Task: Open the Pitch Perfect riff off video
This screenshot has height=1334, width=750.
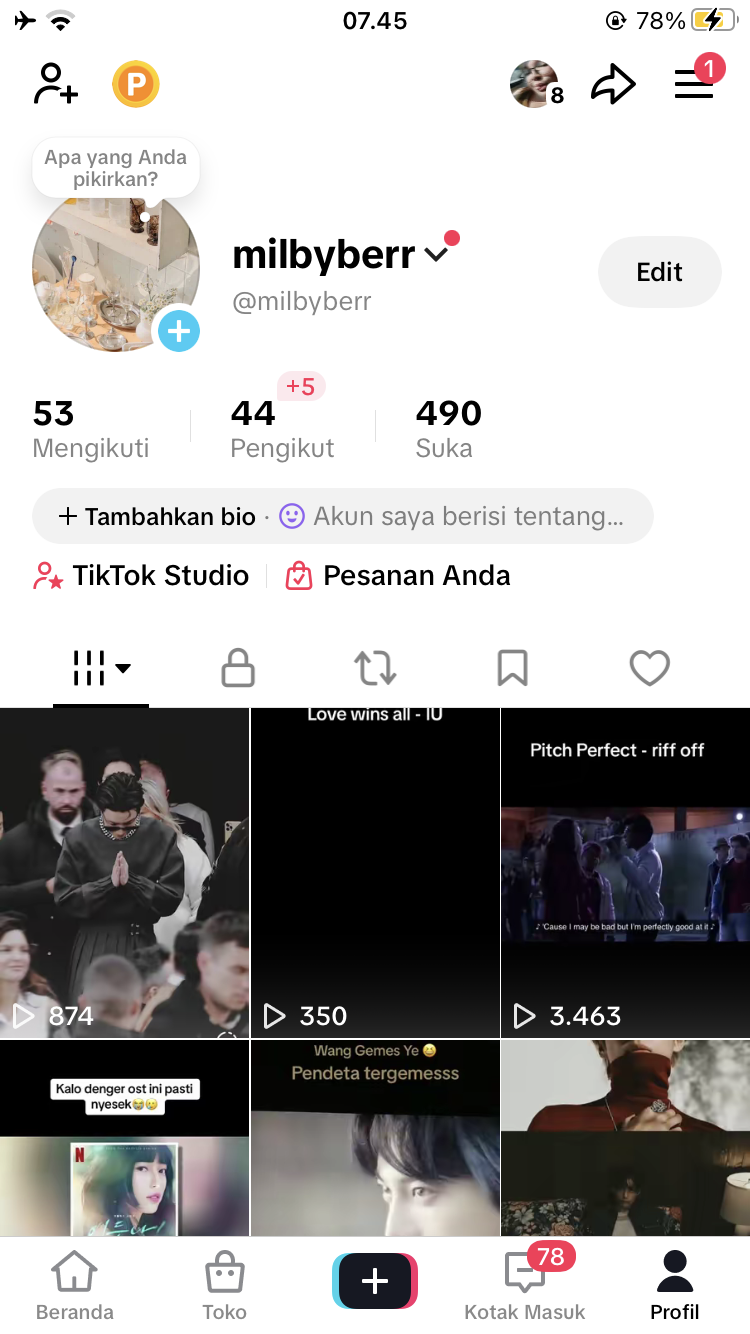Action: (x=625, y=873)
